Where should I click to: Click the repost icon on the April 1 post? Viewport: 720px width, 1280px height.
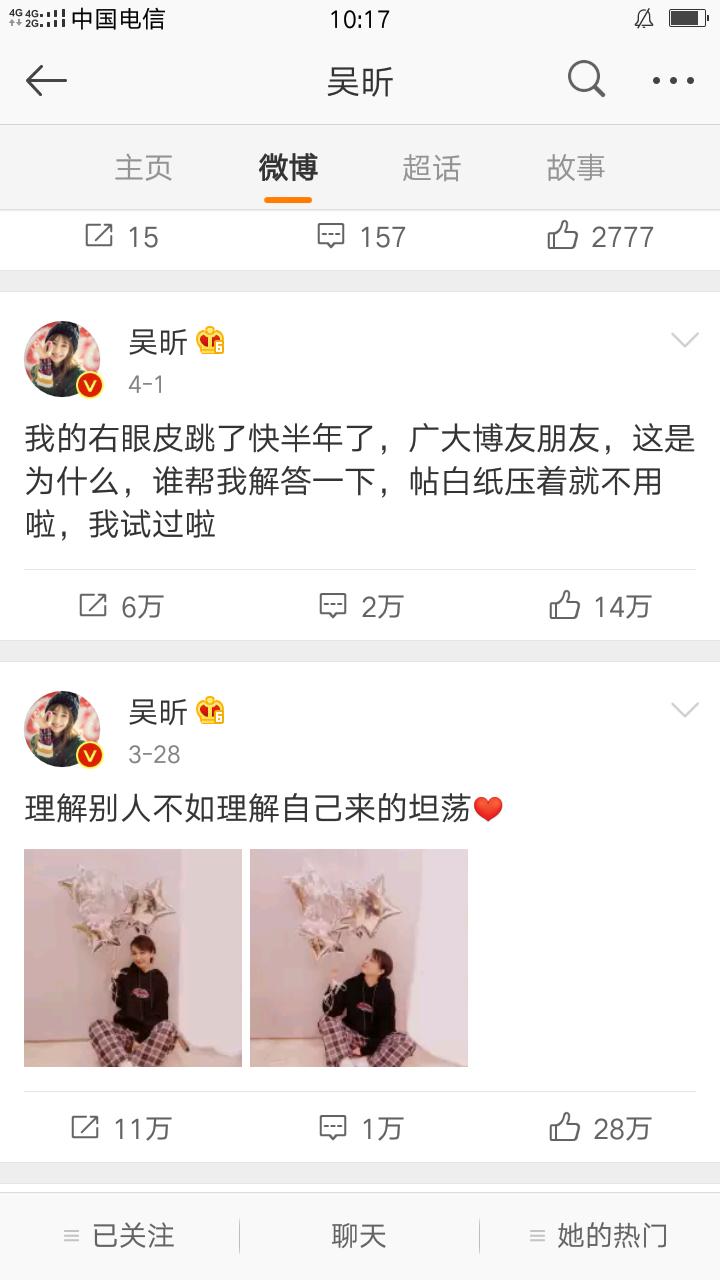(93, 604)
